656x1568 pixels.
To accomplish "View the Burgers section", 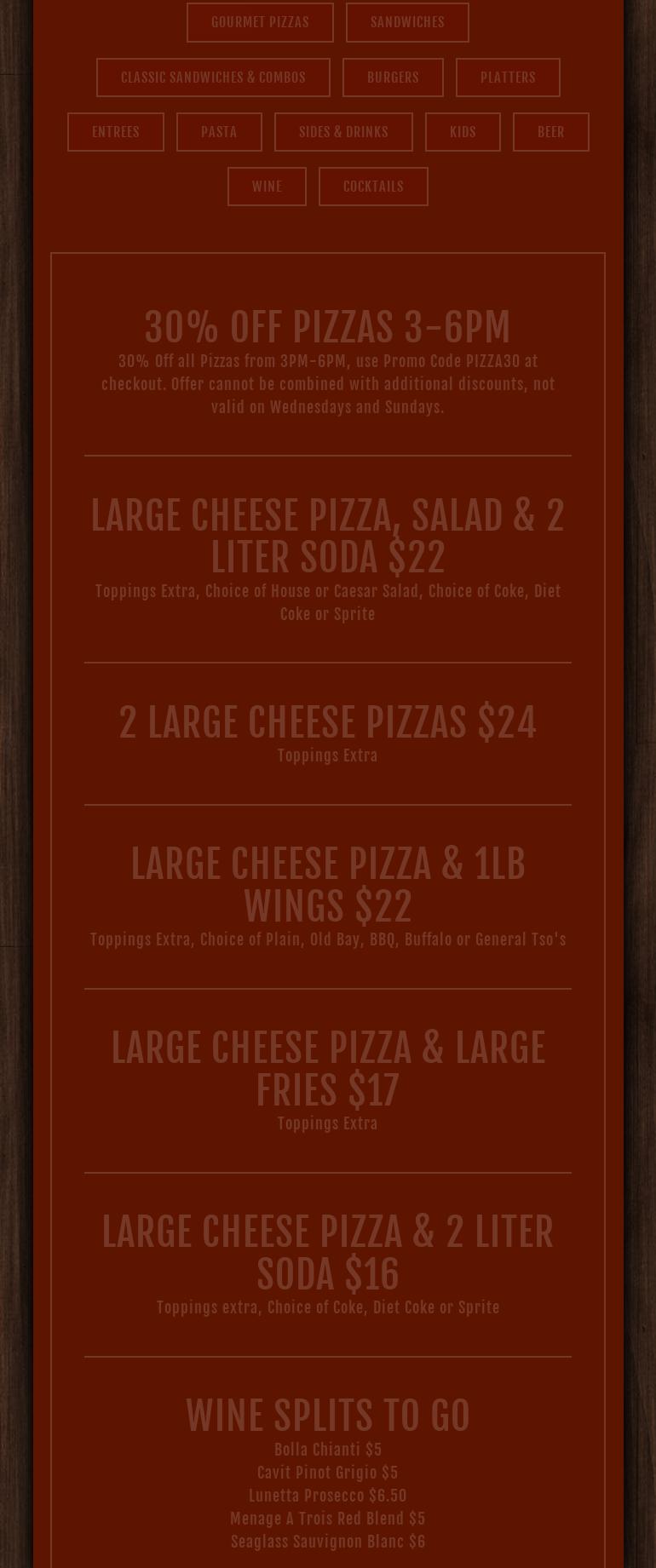I will (393, 78).
